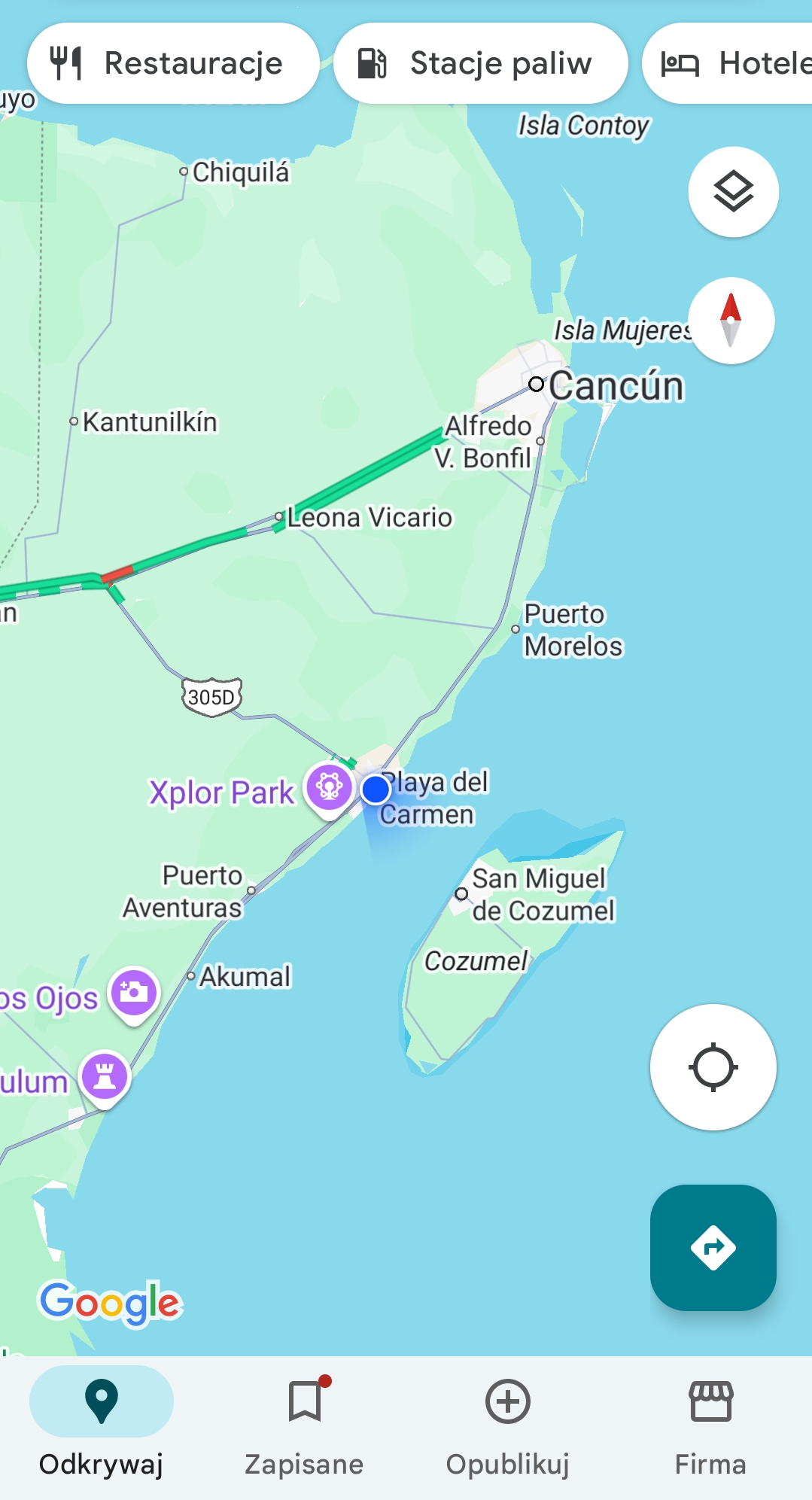Center the map on my location

tap(713, 1066)
